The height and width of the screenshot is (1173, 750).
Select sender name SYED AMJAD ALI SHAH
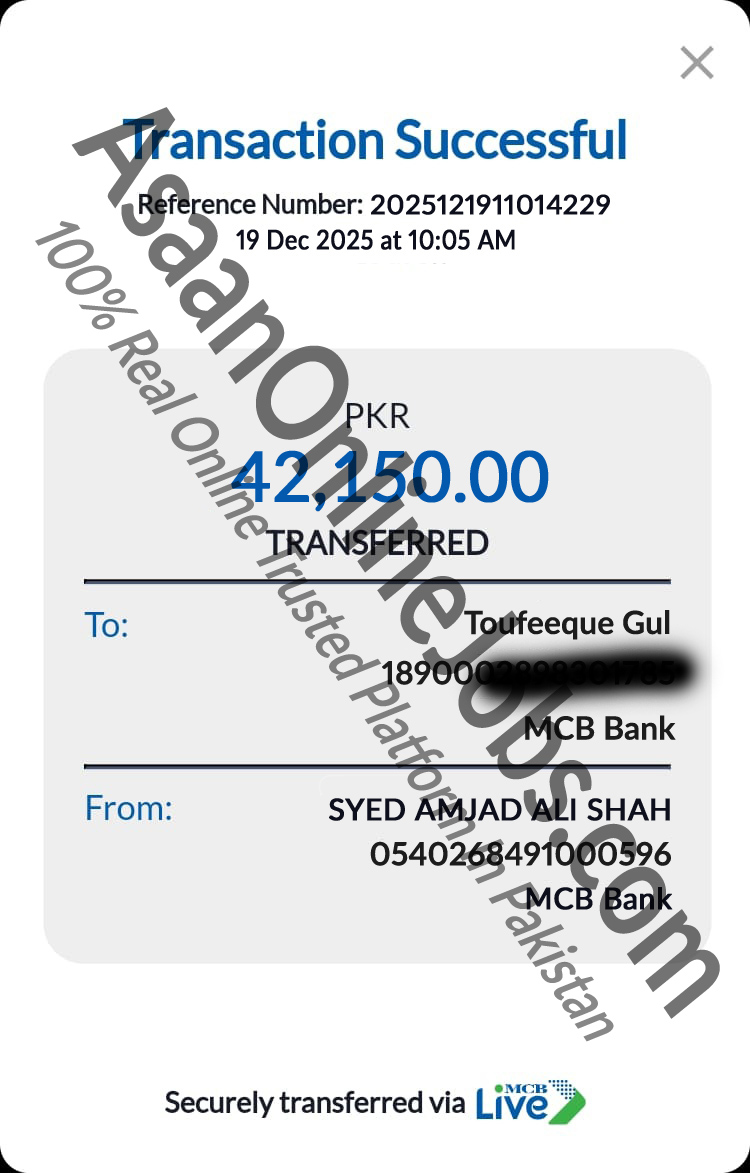pyautogui.click(x=500, y=811)
